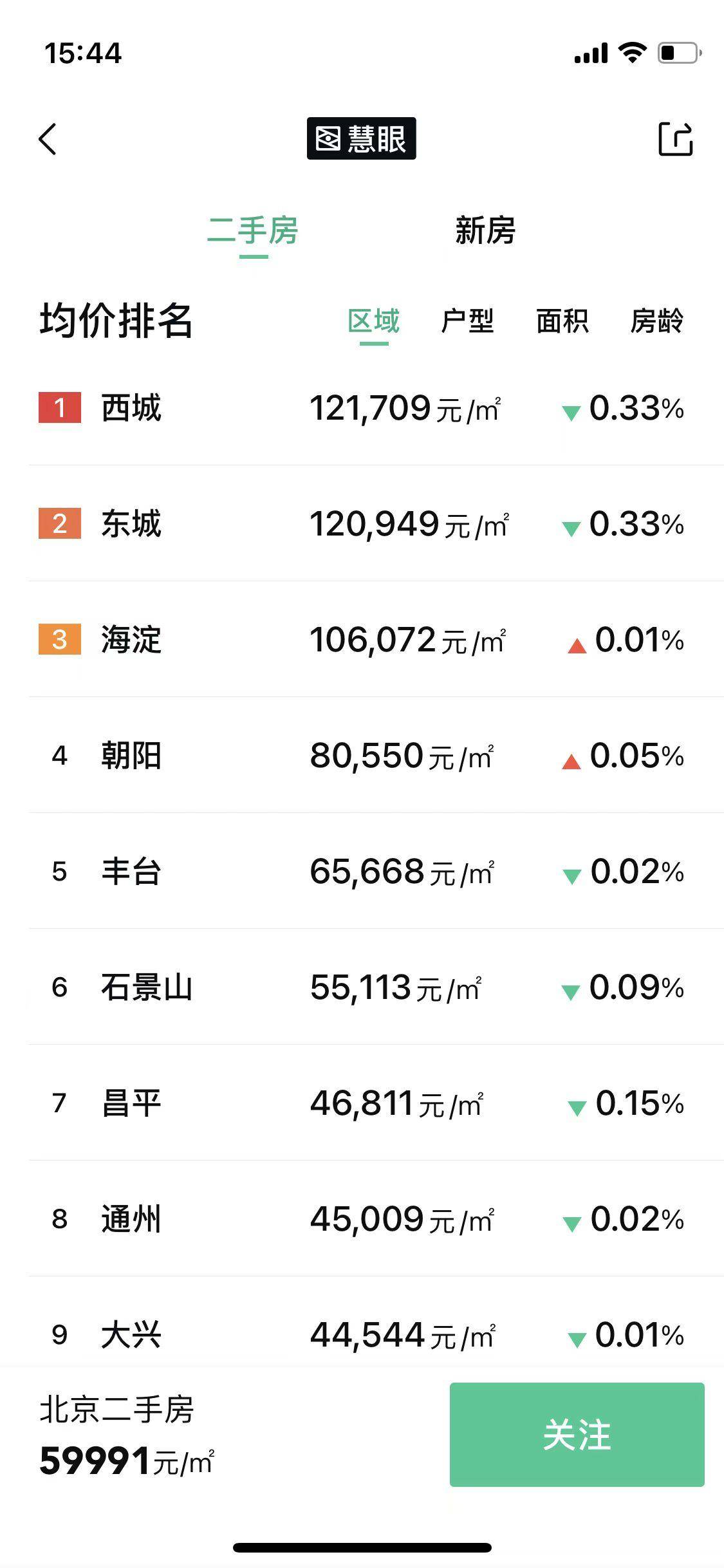Go back using the top-left arrow

click(48, 139)
